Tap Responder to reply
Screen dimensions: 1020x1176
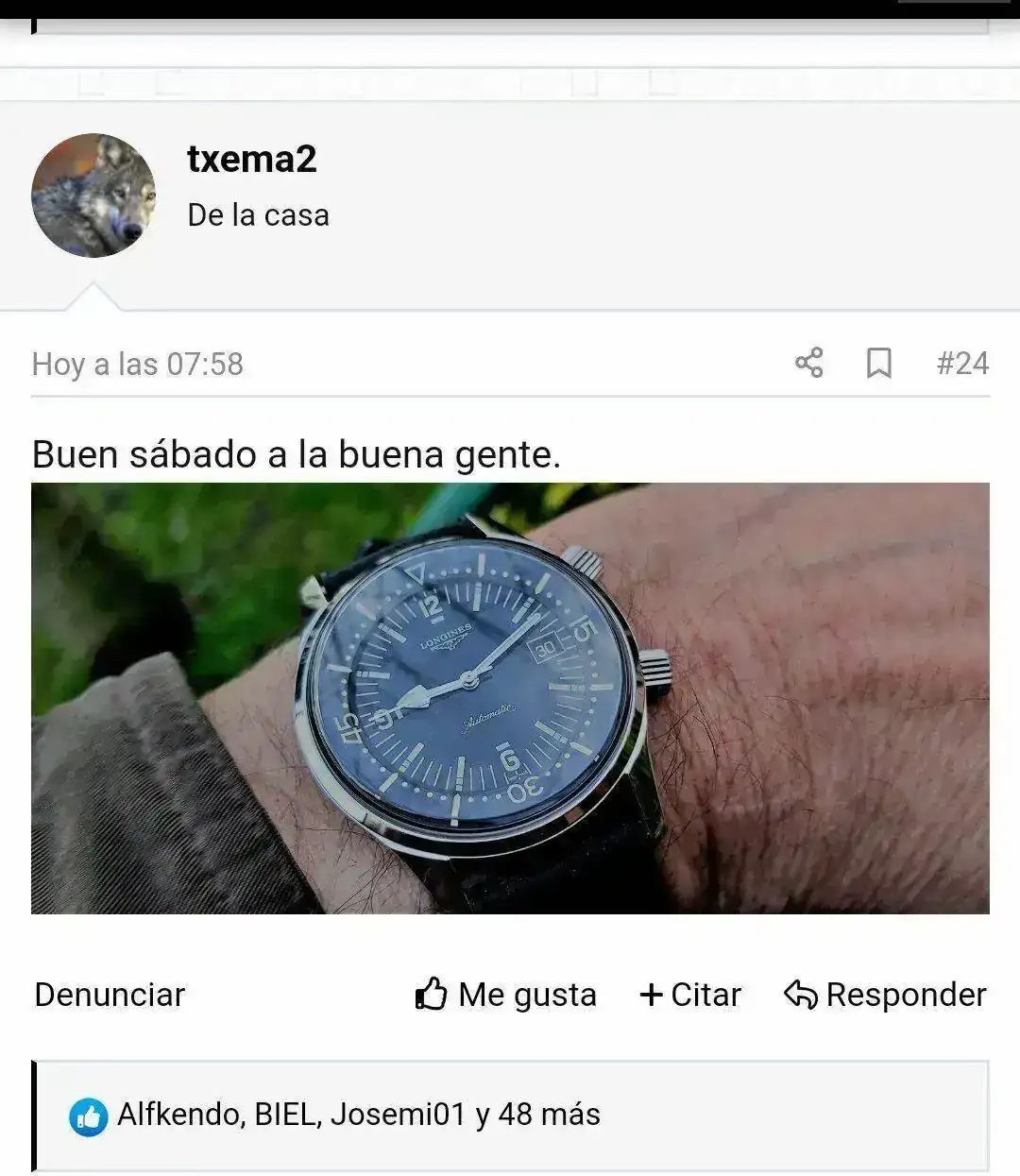coord(885,995)
